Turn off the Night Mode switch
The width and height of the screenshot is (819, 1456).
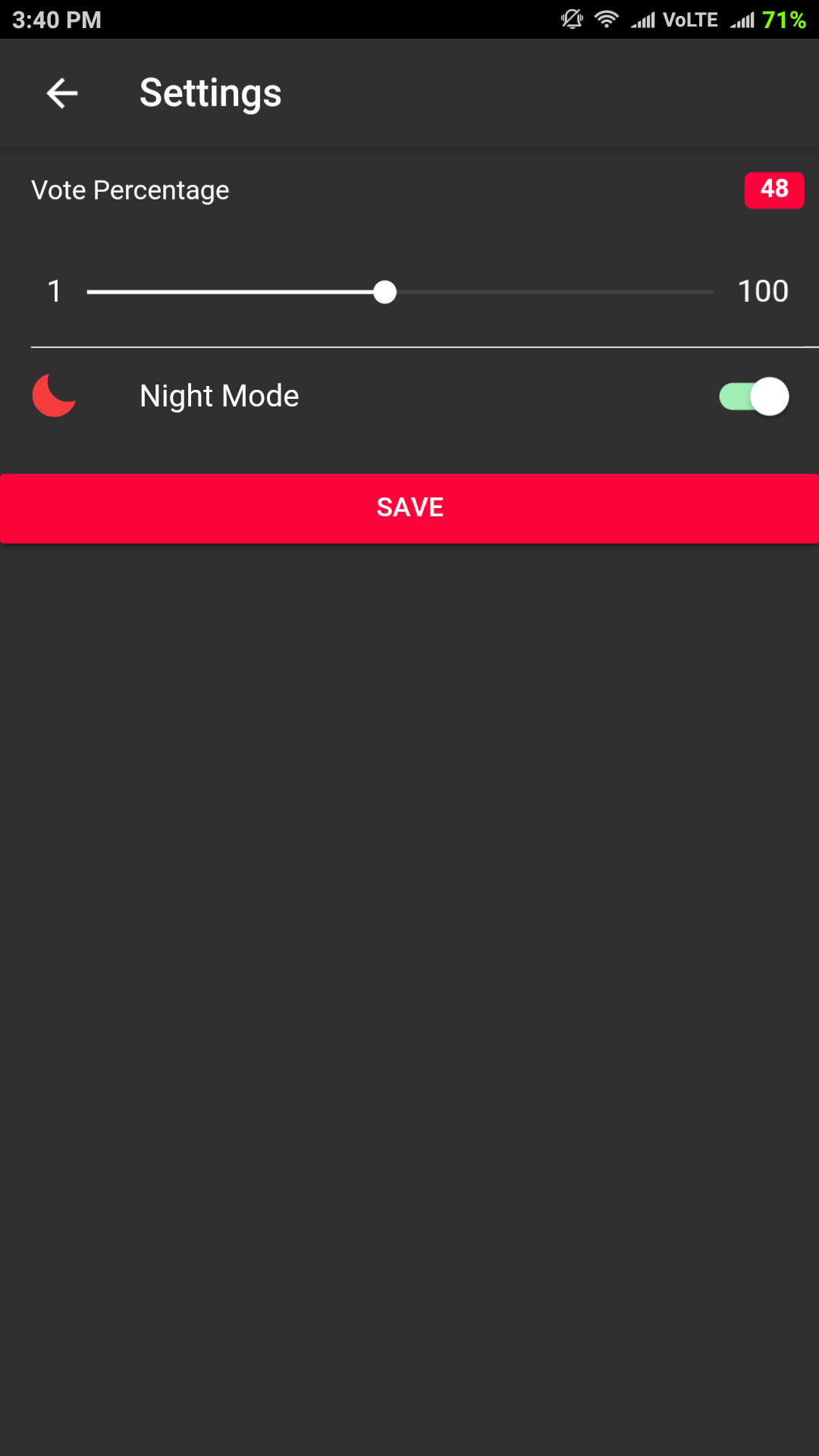coord(754,397)
